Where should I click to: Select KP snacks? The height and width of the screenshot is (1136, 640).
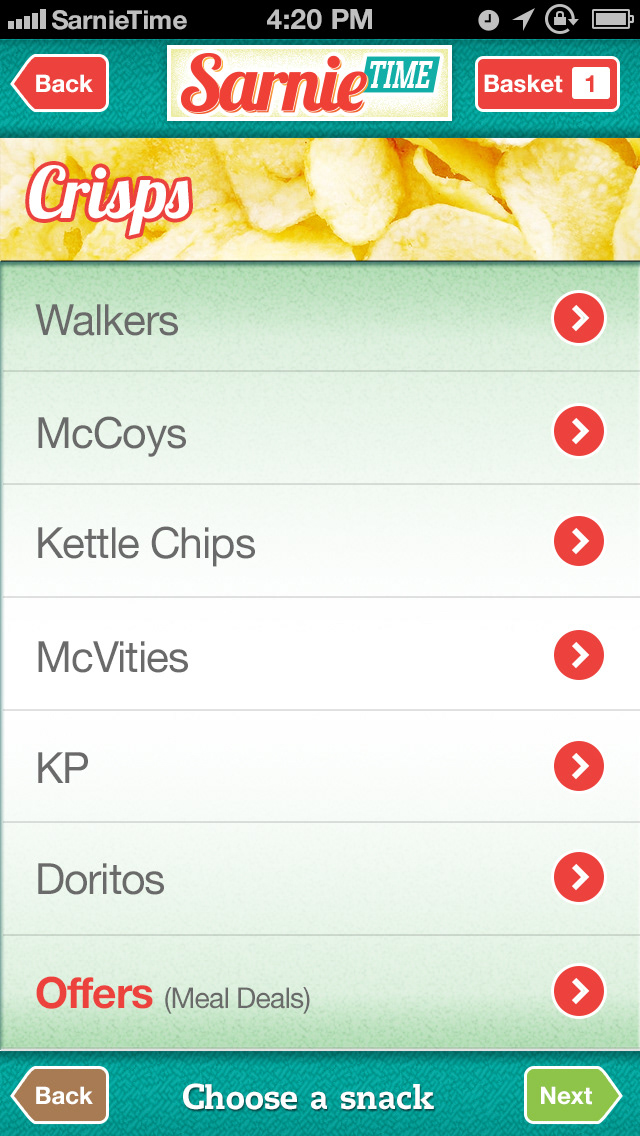[320, 768]
